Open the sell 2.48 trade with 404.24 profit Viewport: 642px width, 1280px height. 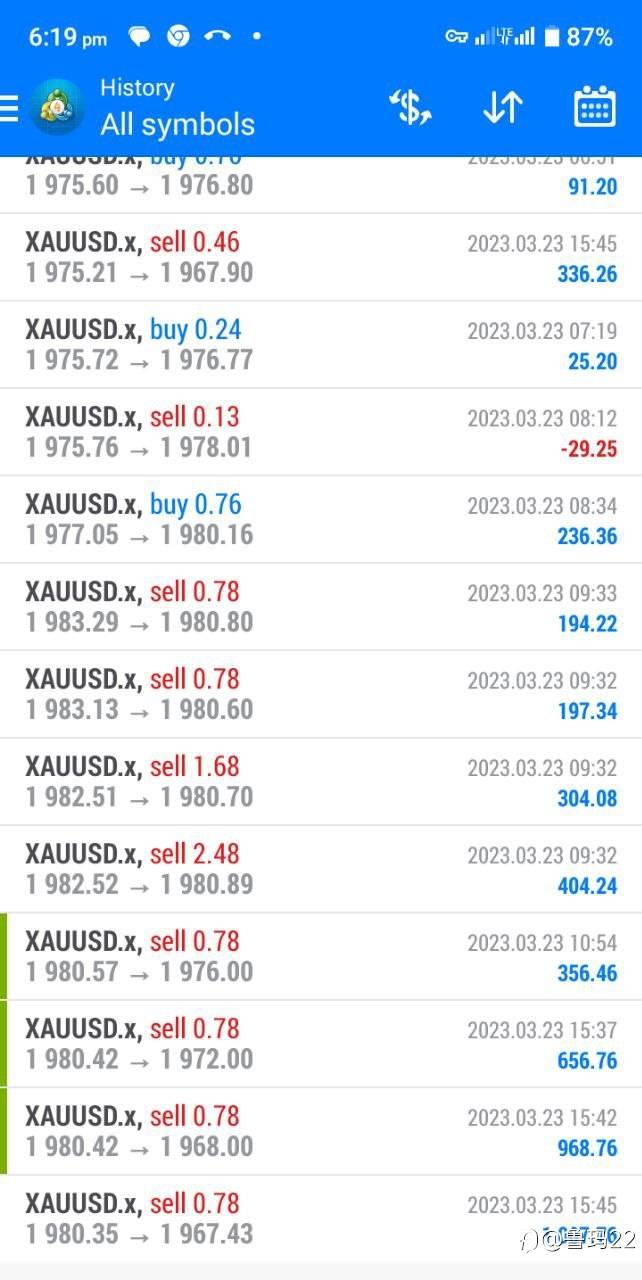321,869
